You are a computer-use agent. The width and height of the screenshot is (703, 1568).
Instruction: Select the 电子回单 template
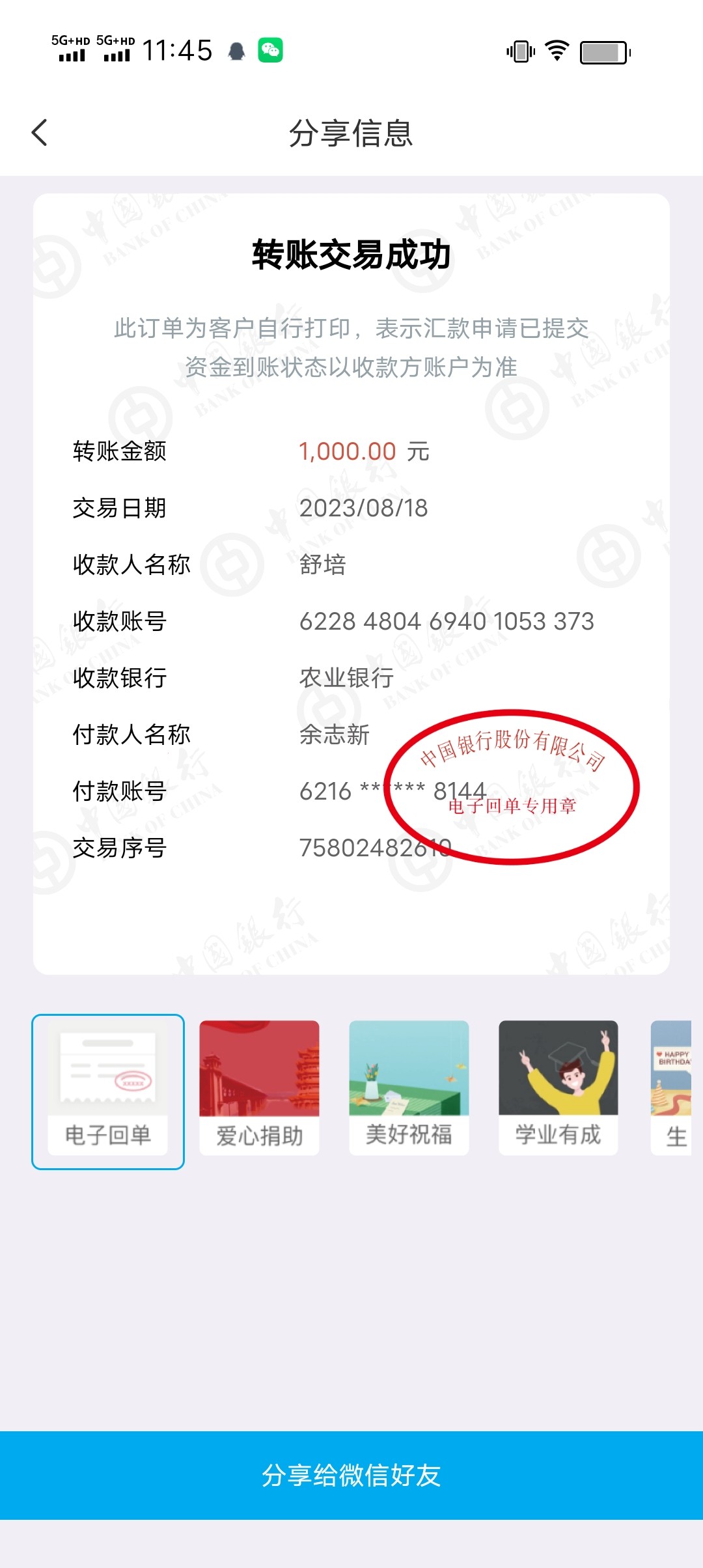108,1091
